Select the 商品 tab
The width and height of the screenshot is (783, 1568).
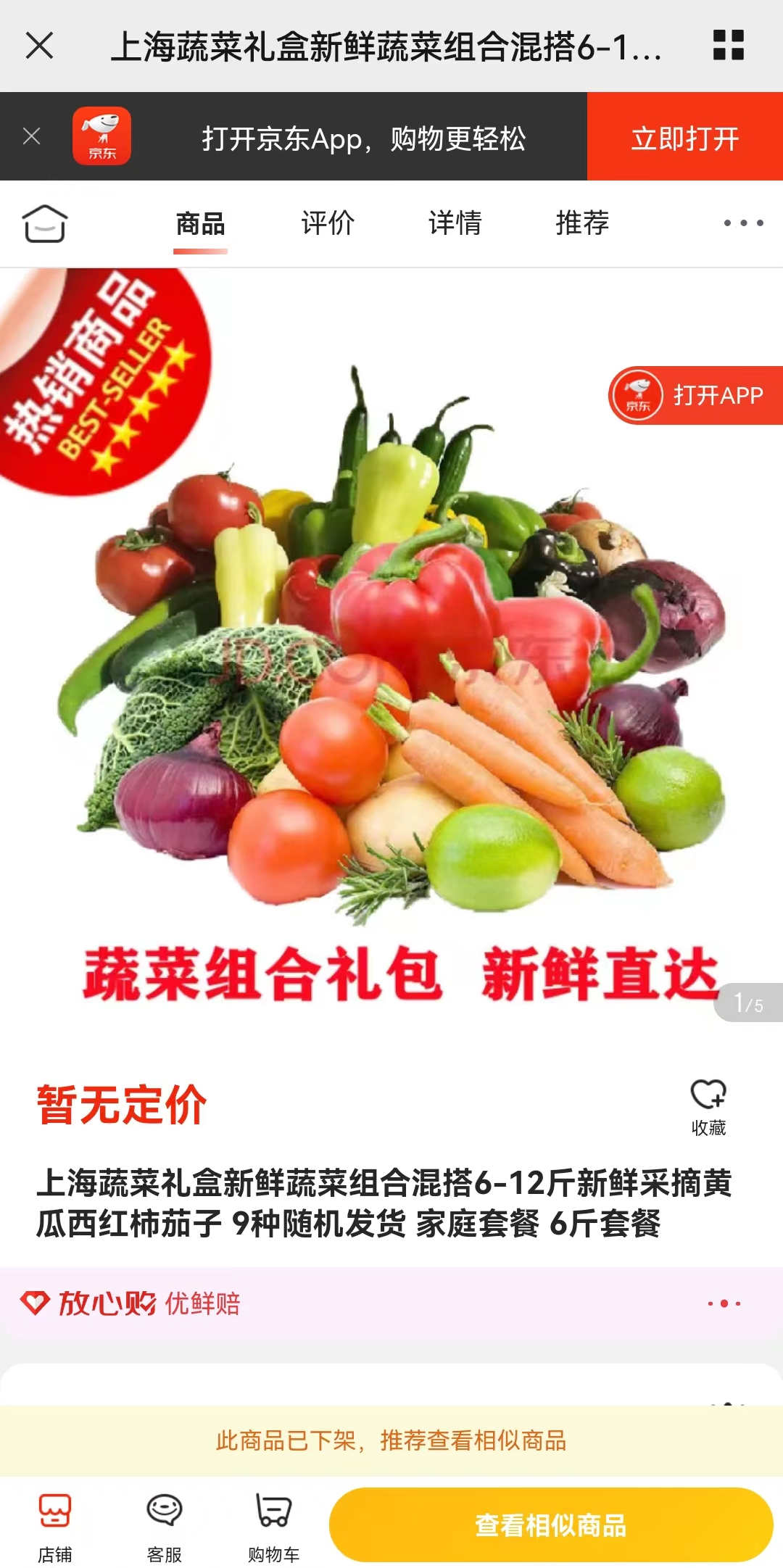(x=200, y=223)
